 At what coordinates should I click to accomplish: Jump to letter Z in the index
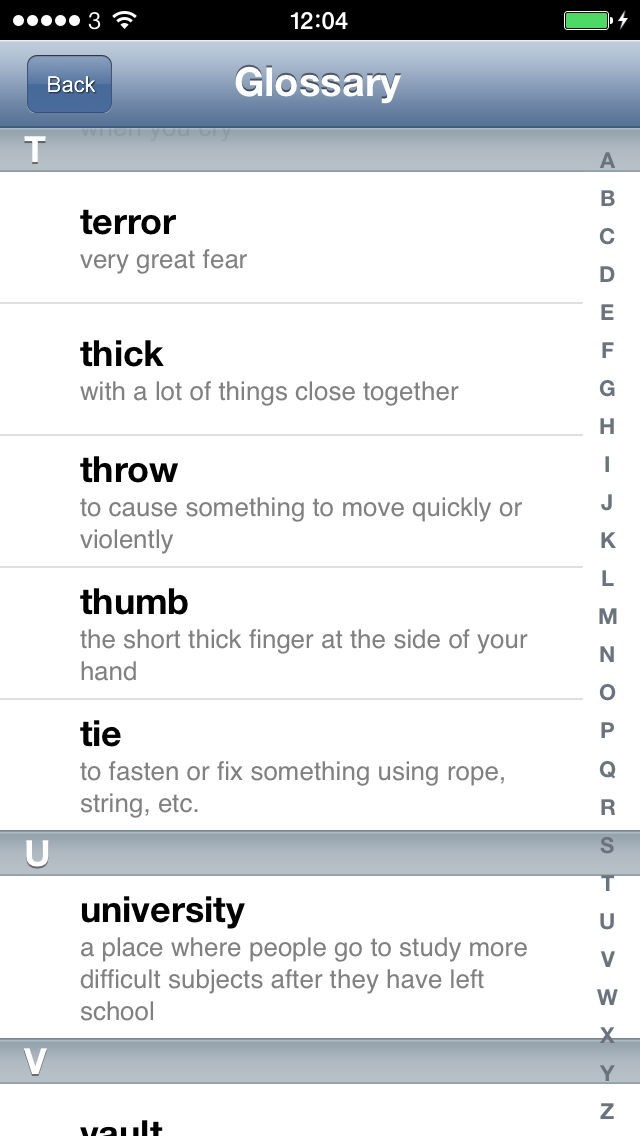click(607, 1111)
